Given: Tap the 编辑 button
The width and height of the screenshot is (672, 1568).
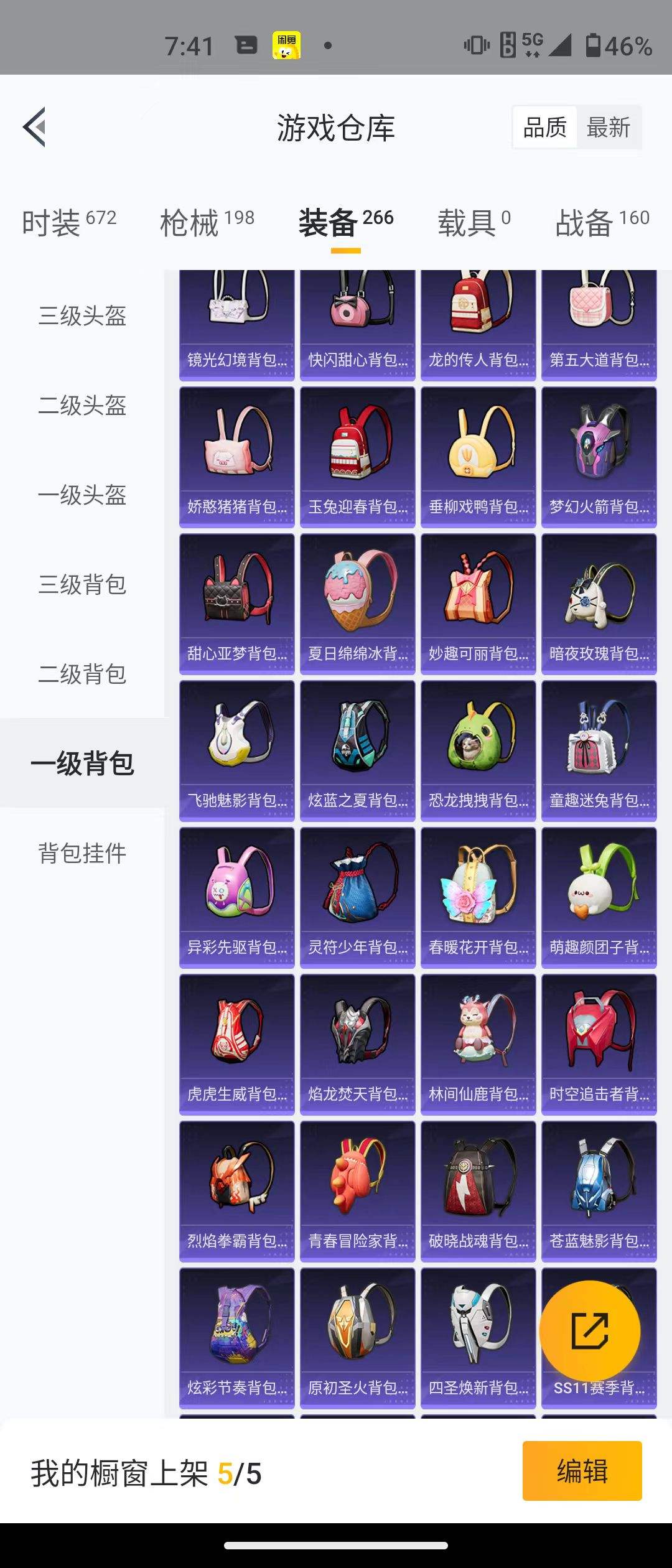Looking at the screenshot, I should pos(582,1471).
